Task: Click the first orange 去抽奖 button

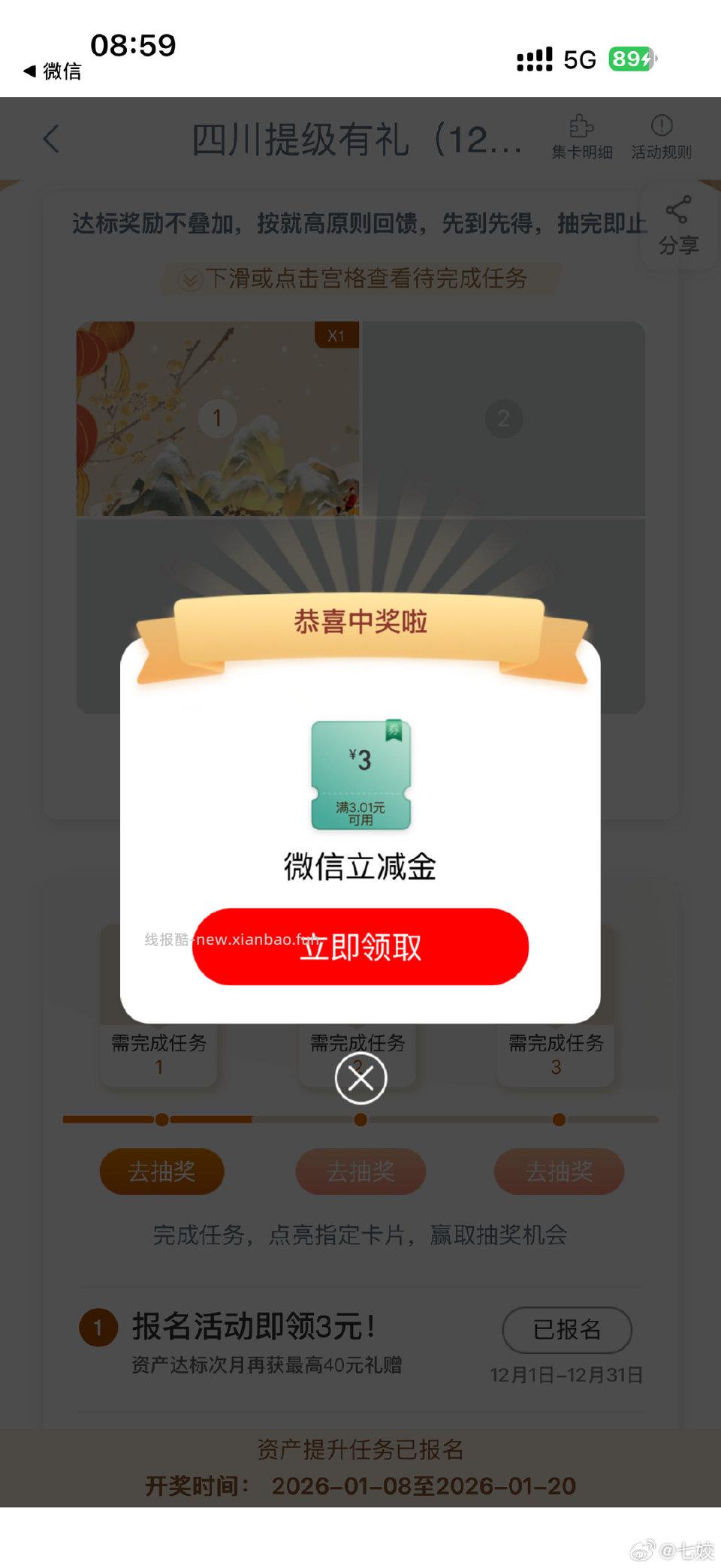Action: (x=162, y=1171)
